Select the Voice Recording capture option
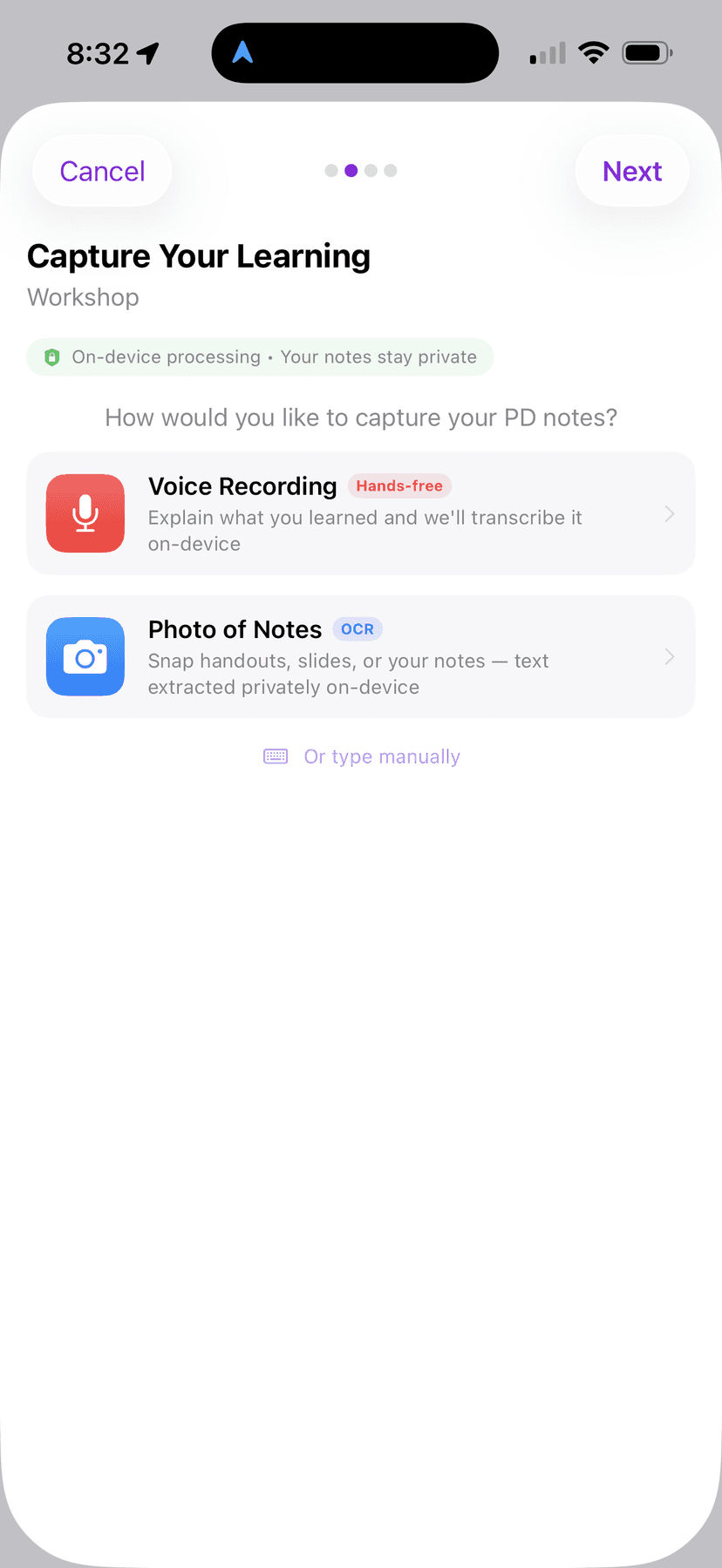 (x=360, y=513)
